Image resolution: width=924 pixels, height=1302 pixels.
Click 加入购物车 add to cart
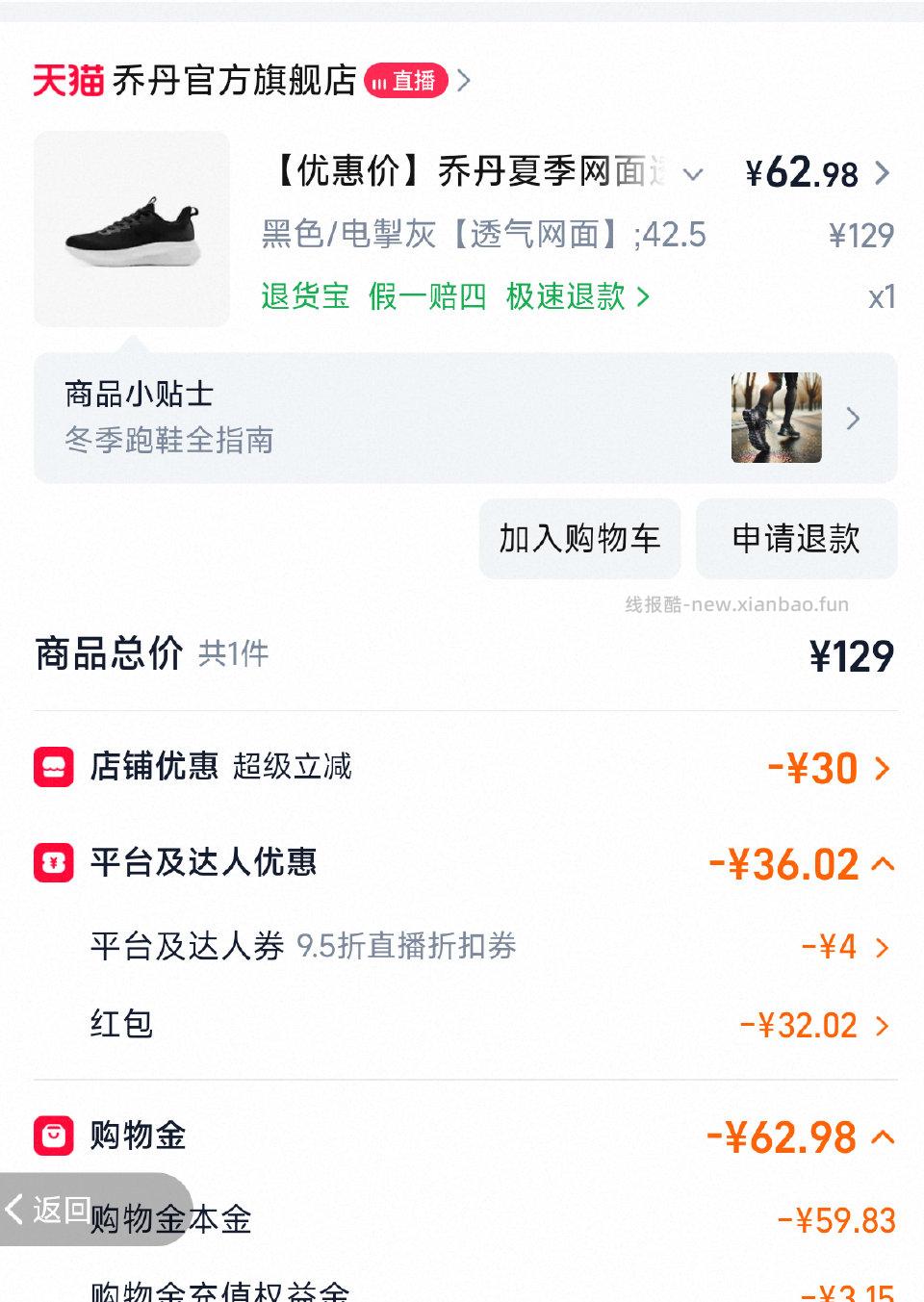pyautogui.click(x=578, y=539)
